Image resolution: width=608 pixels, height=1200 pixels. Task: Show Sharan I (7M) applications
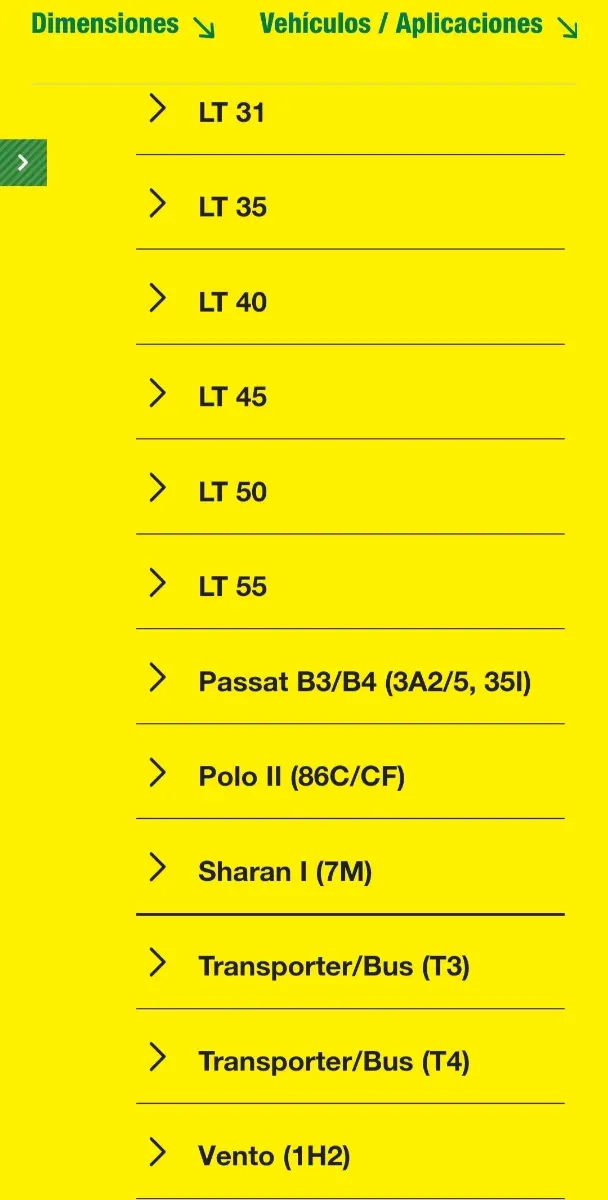pos(284,872)
